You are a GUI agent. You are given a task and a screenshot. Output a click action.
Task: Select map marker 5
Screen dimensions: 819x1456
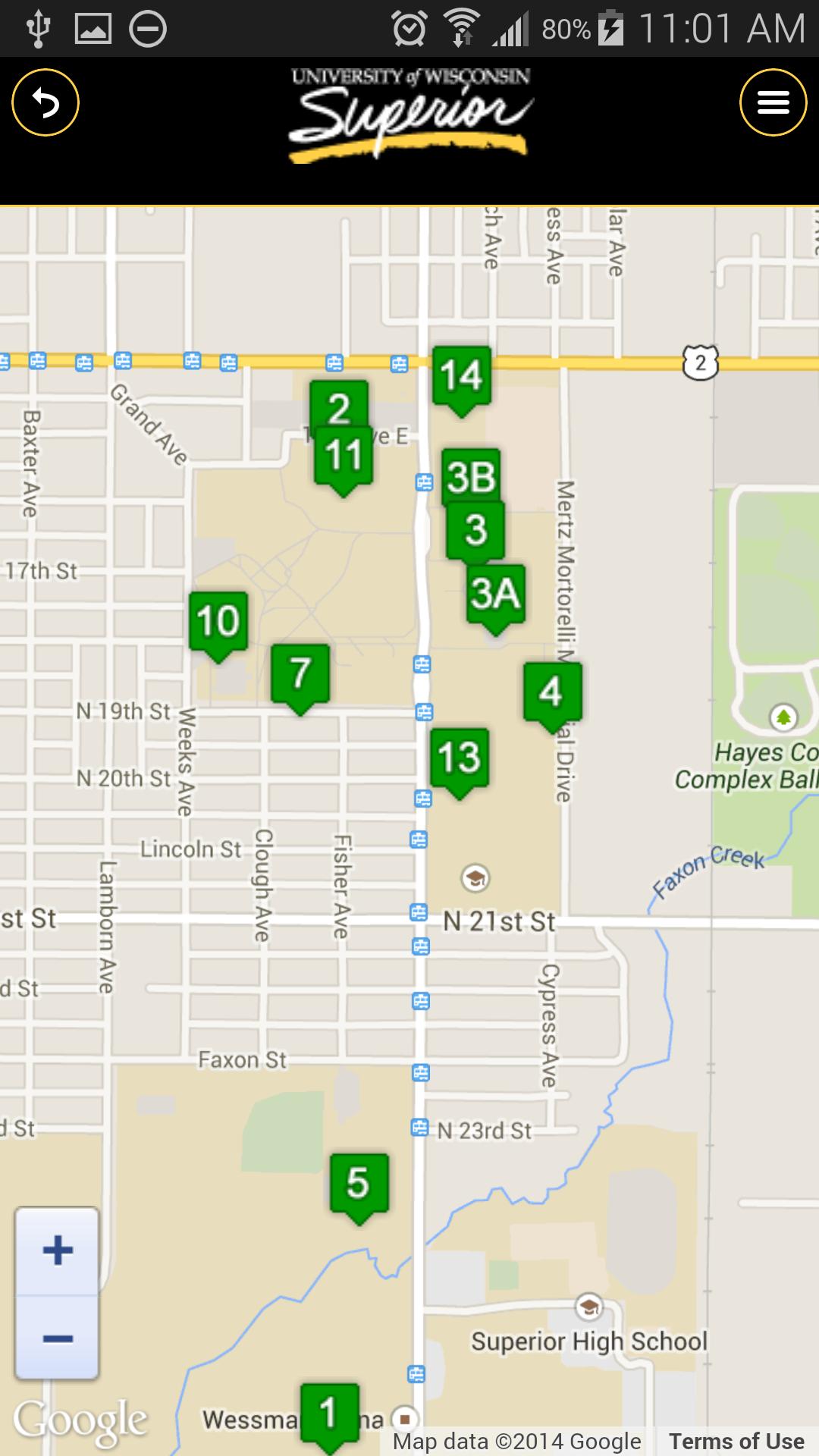click(359, 1183)
